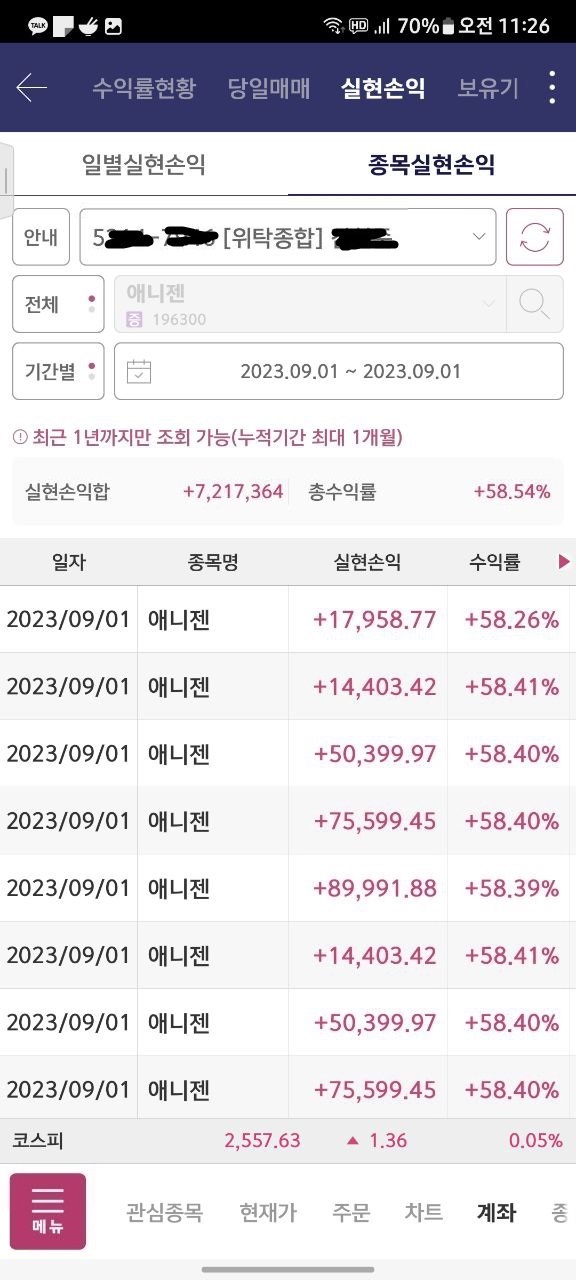This screenshot has height=1280, width=576.
Task: Go back with the arrow icon
Action: click(32, 88)
